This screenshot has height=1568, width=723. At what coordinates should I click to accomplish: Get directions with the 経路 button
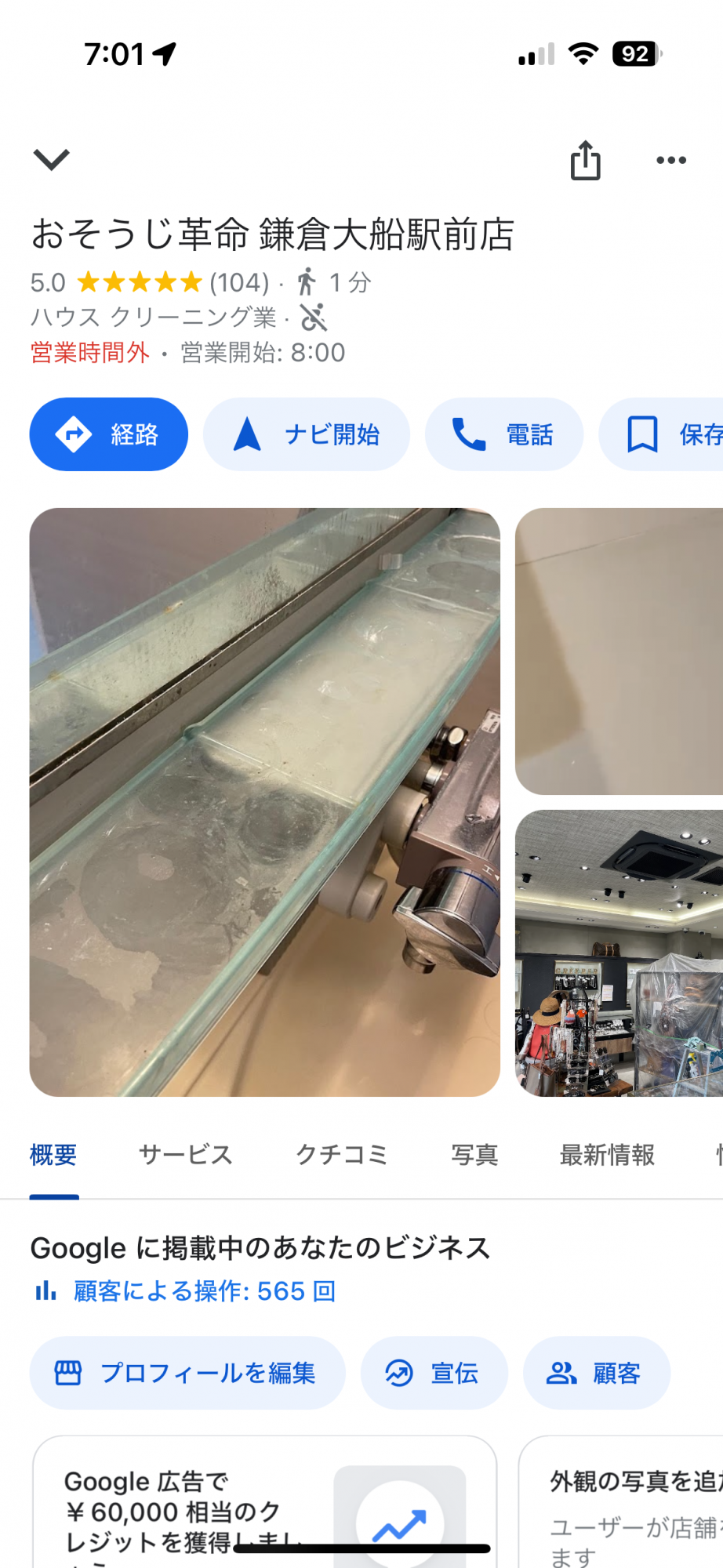pos(109,434)
